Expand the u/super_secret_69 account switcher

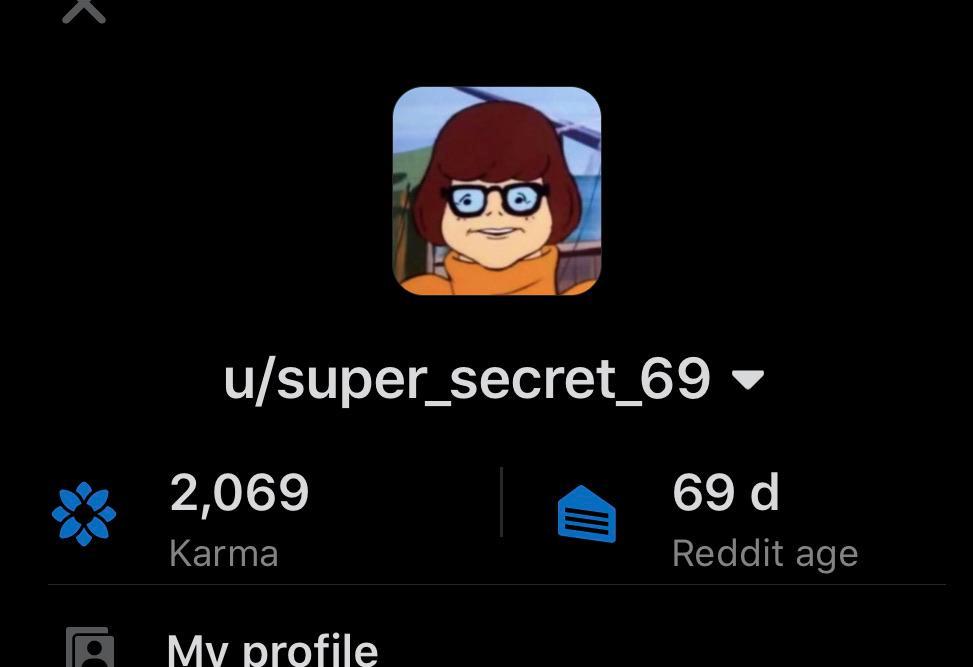click(x=494, y=379)
